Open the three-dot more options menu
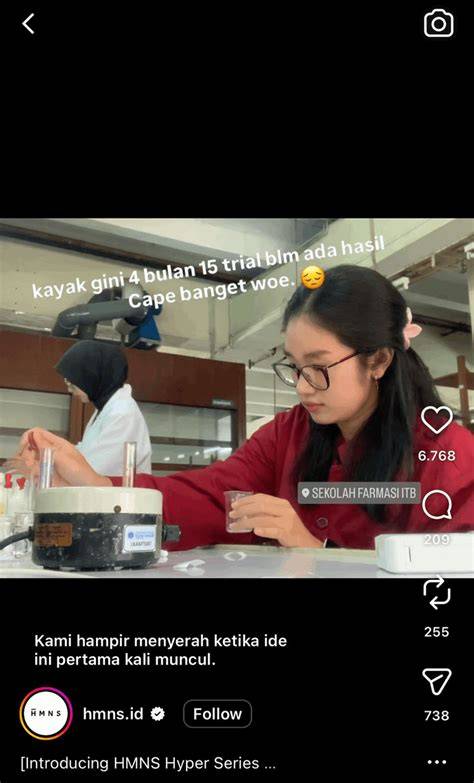This screenshot has height=783, width=474. (437, 763)
